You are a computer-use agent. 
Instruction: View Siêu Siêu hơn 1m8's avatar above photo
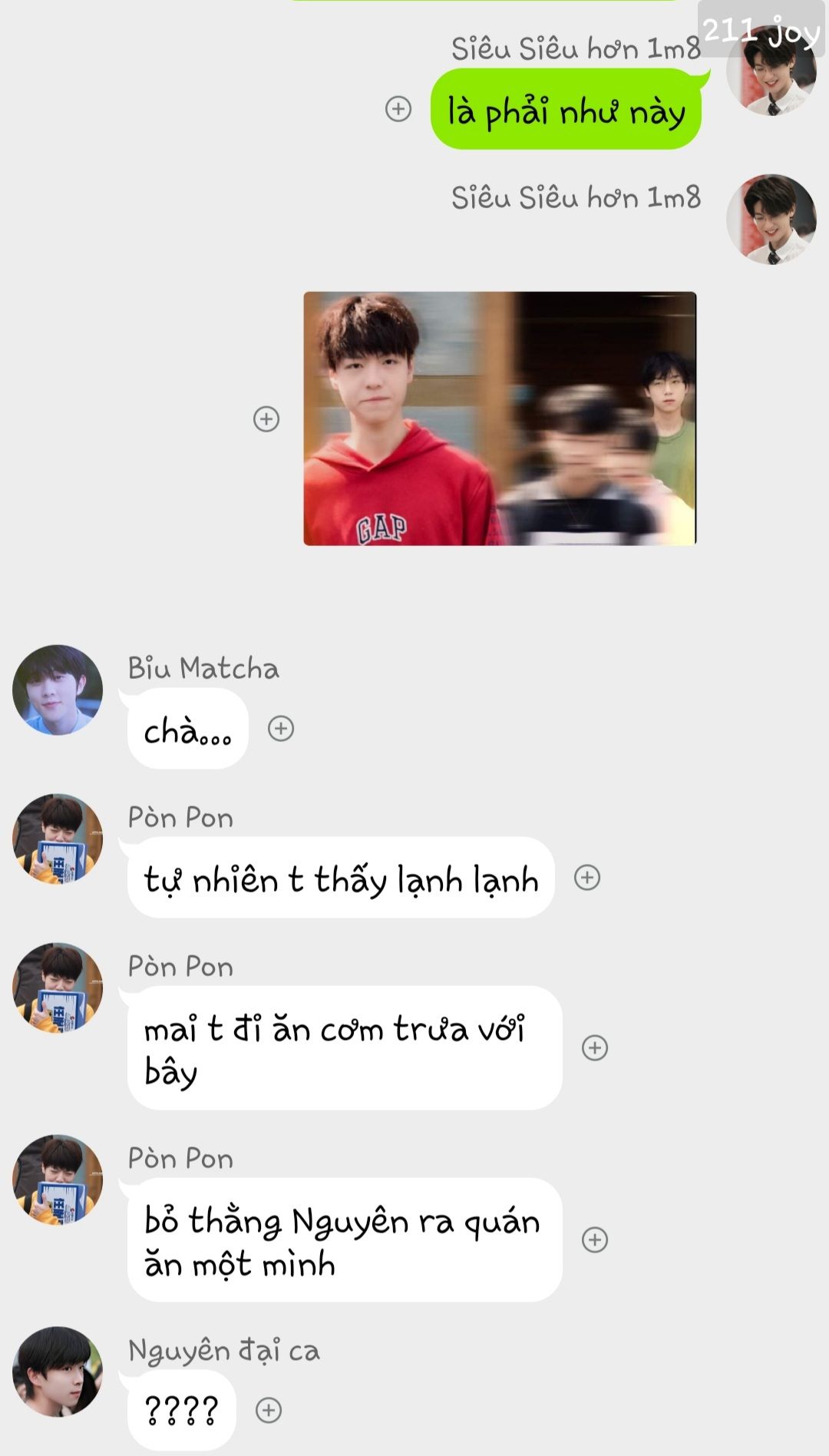point(771,220)
